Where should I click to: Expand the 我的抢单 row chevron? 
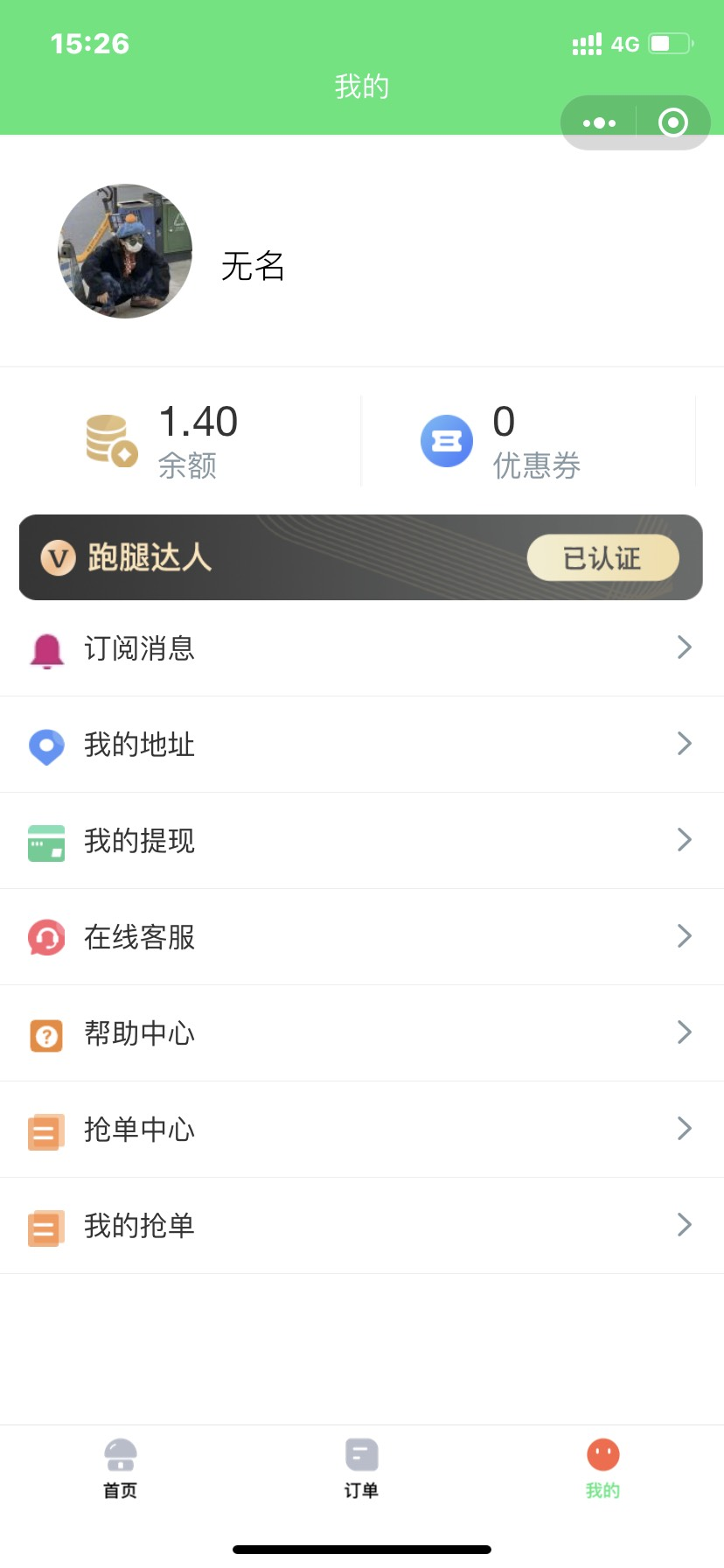685,1225
